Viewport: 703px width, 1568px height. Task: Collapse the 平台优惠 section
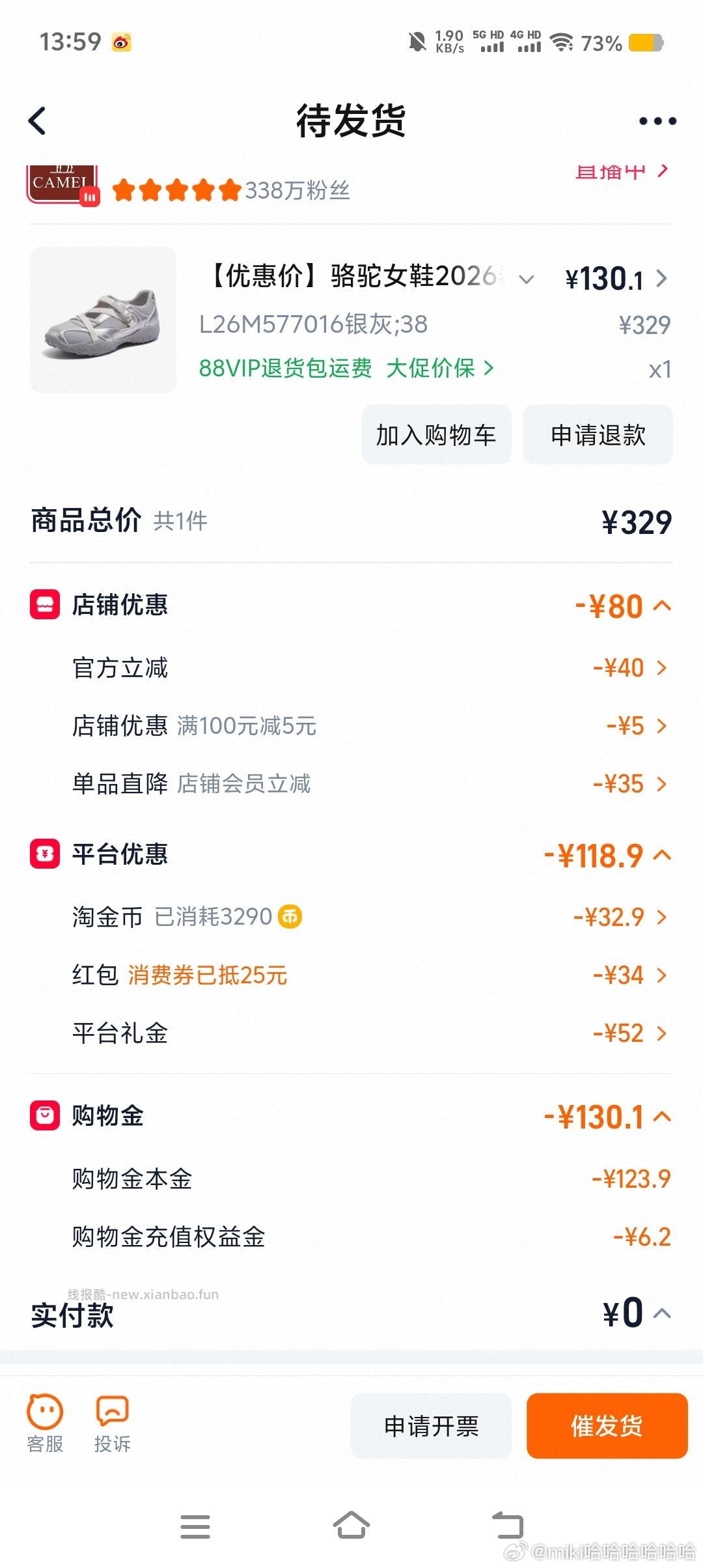(662, 855)
